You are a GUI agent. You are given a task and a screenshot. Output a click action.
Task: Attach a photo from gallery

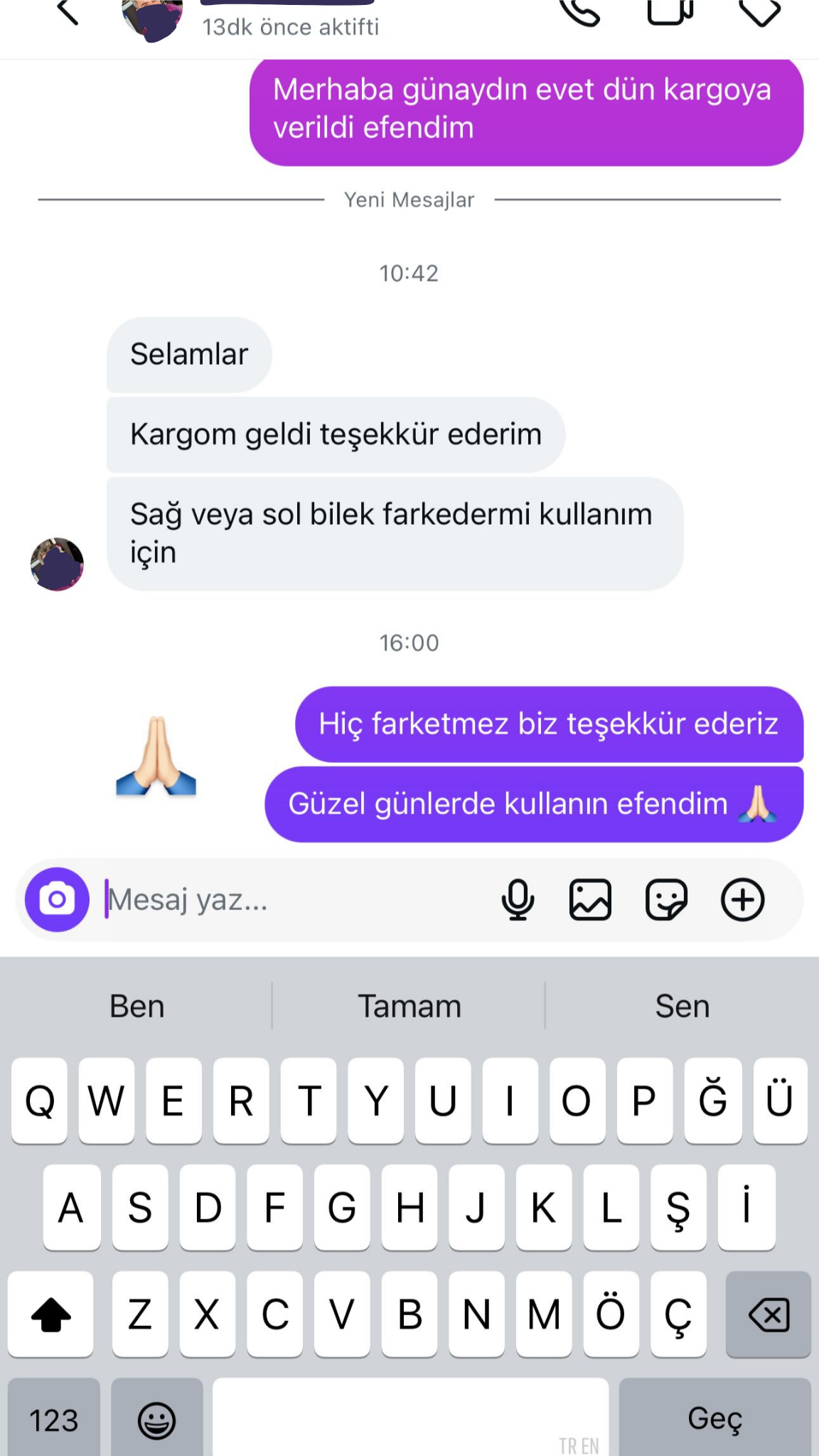coord(590,900)
